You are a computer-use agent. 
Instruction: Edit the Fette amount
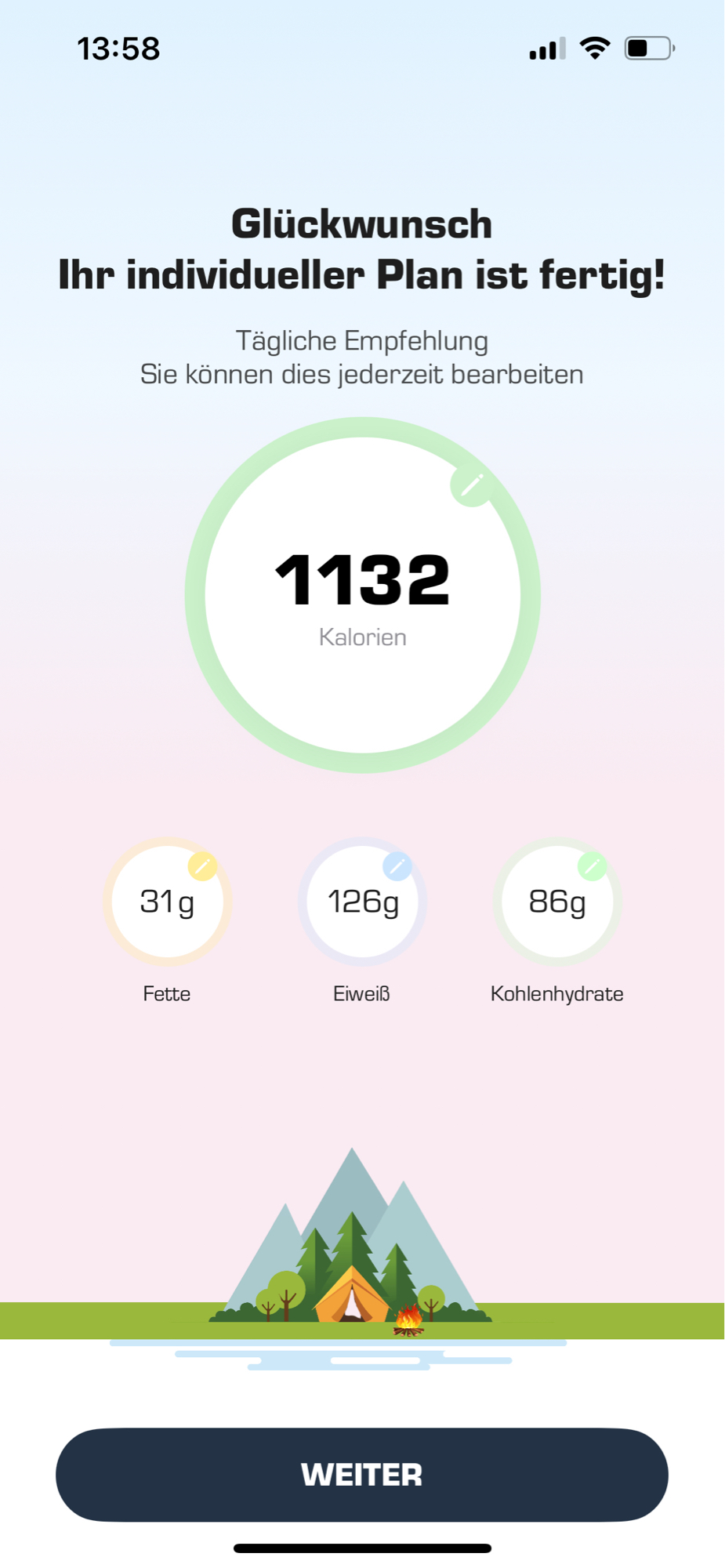click(202, 866)
